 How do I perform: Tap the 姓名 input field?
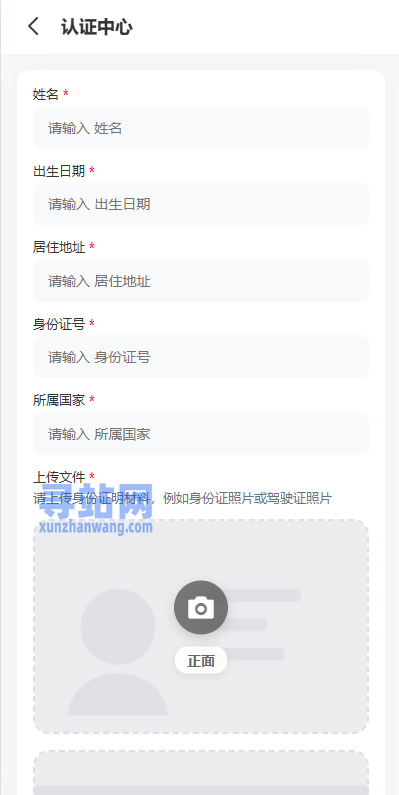pyautogui.click(x=201, y=128)
